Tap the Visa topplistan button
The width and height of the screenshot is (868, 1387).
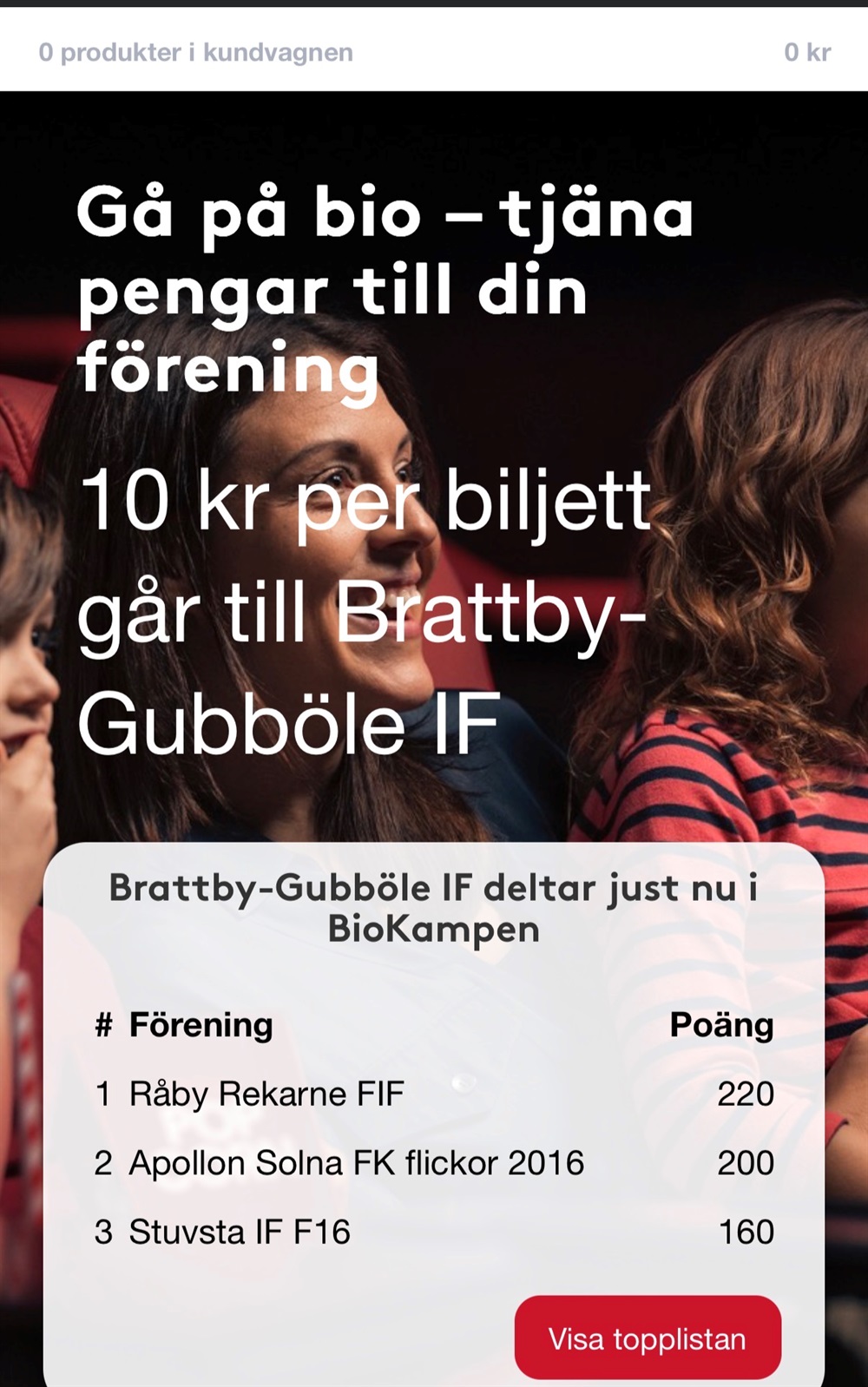tap(648, 1338)
